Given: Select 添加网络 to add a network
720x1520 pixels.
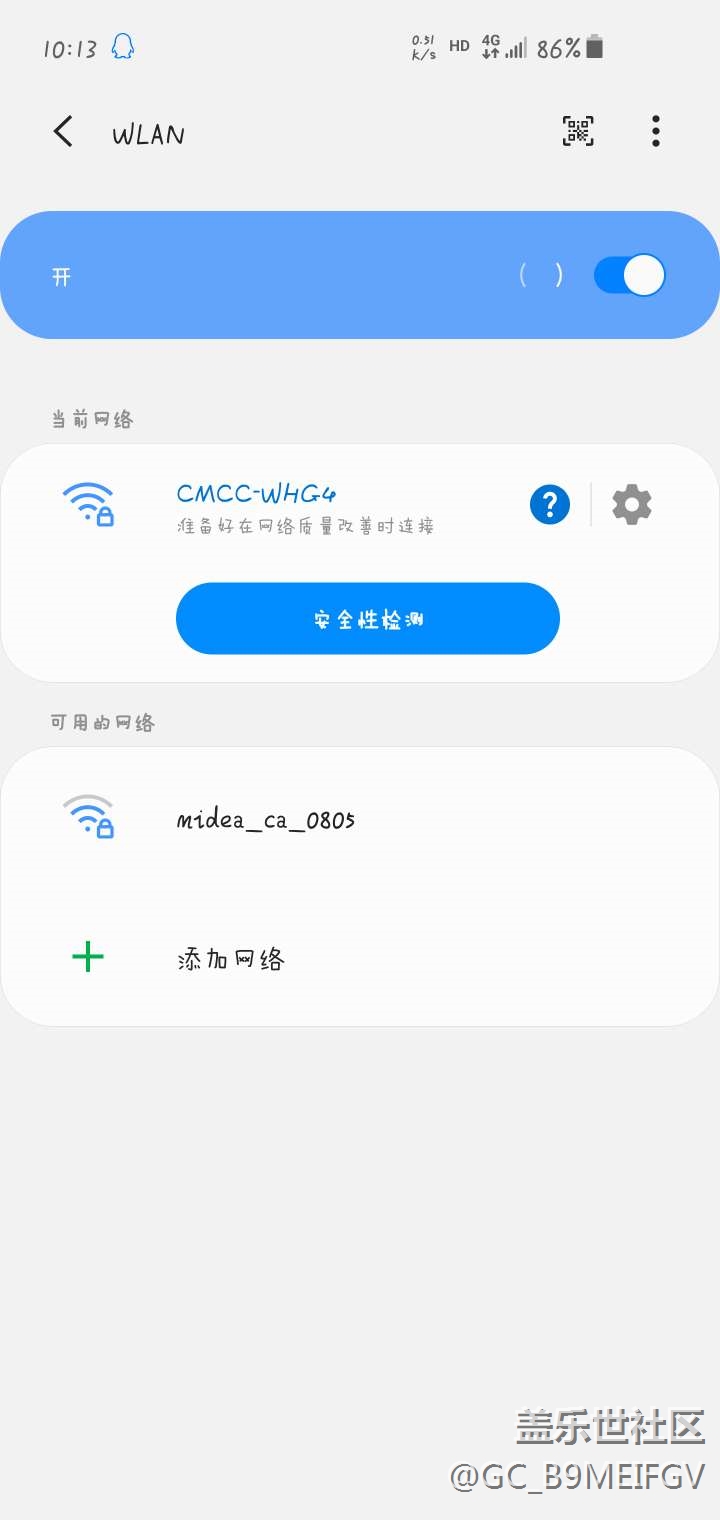Looking at the screenshot, I should pyautogui.click(x=230, y=959).
